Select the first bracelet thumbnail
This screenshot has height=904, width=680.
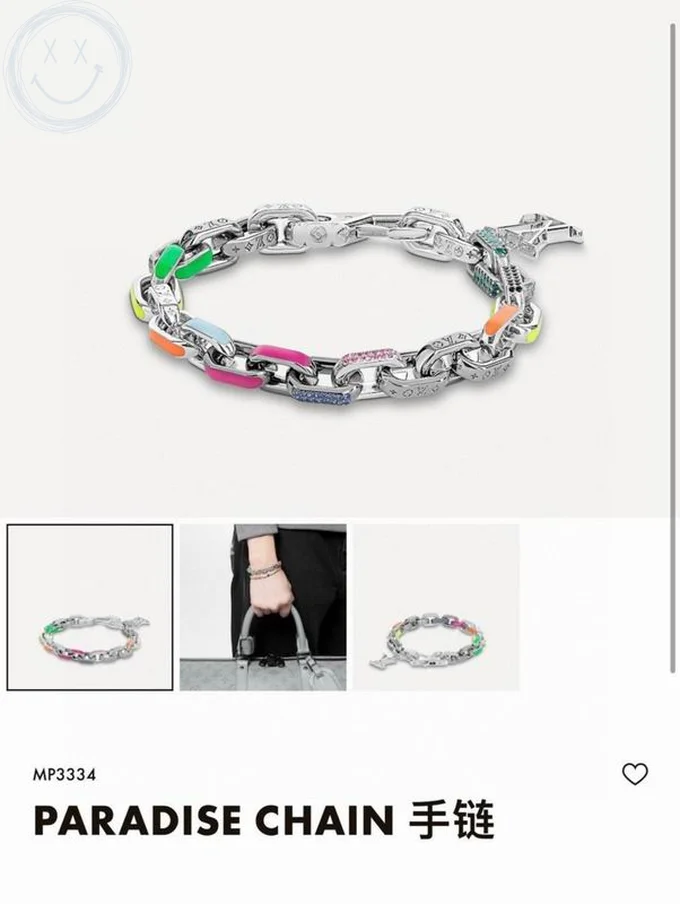coord(90,607)
